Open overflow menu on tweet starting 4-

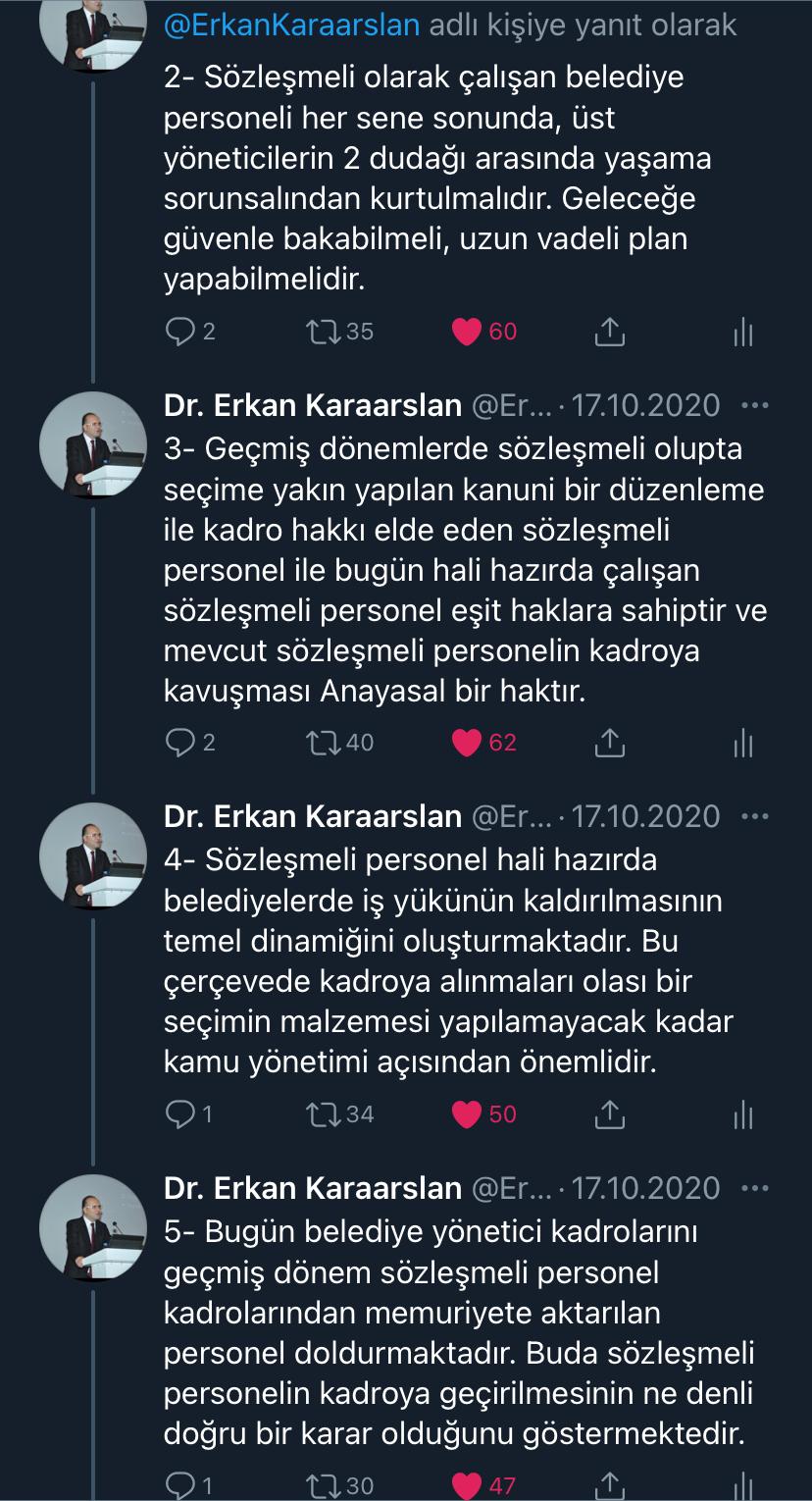click(755, 816)
